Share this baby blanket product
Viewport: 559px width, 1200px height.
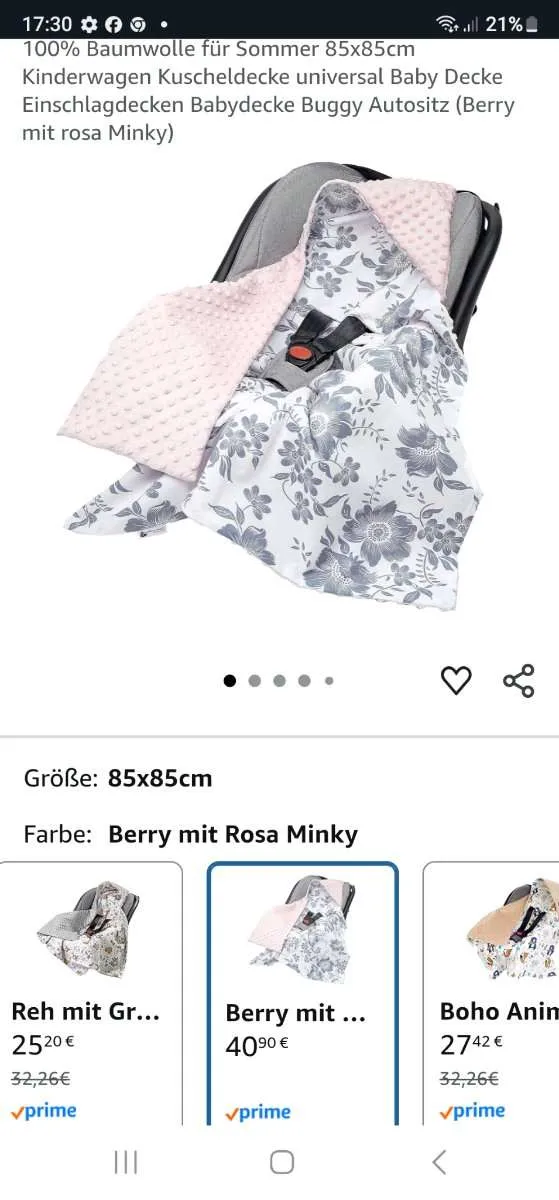click(518, 680)
